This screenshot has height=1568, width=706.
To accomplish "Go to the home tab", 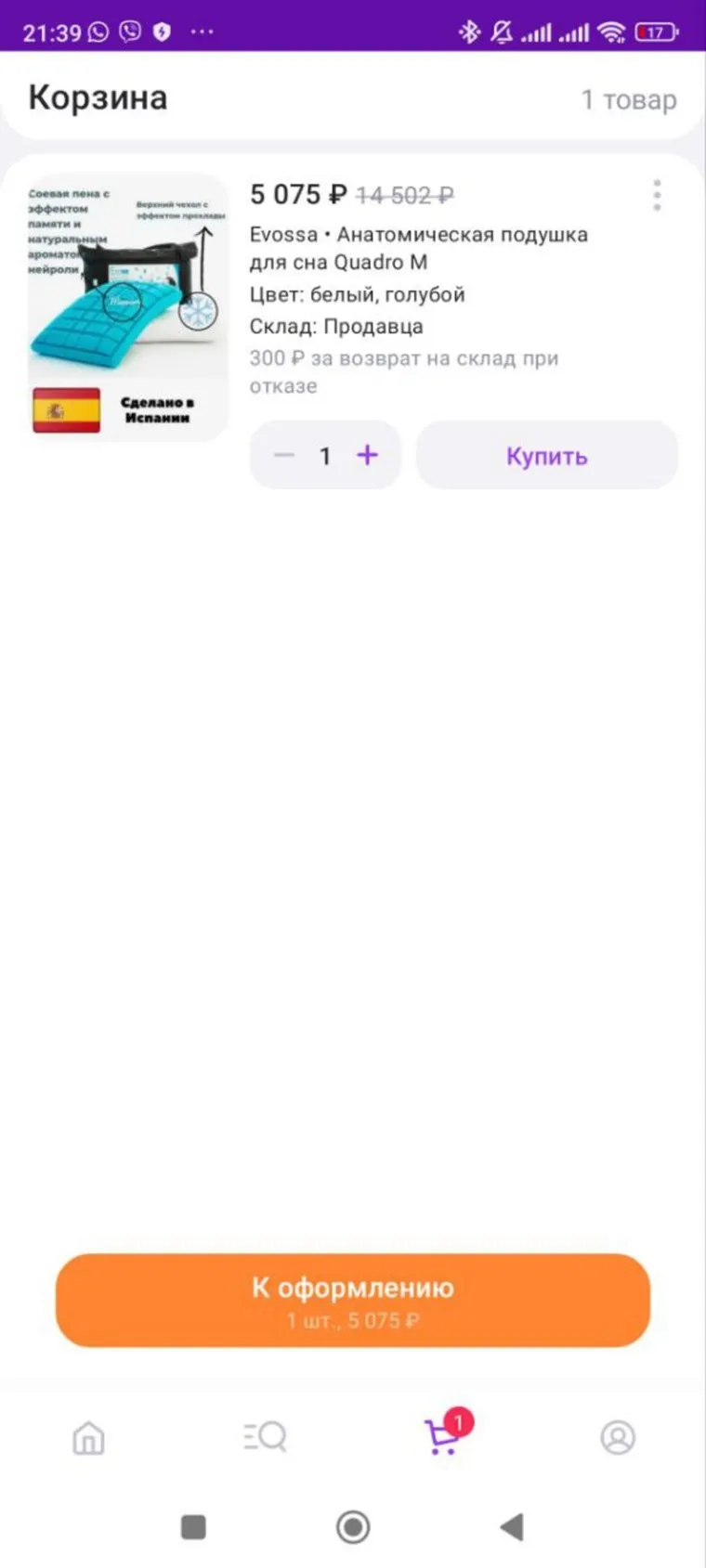I will (88, 1438).
